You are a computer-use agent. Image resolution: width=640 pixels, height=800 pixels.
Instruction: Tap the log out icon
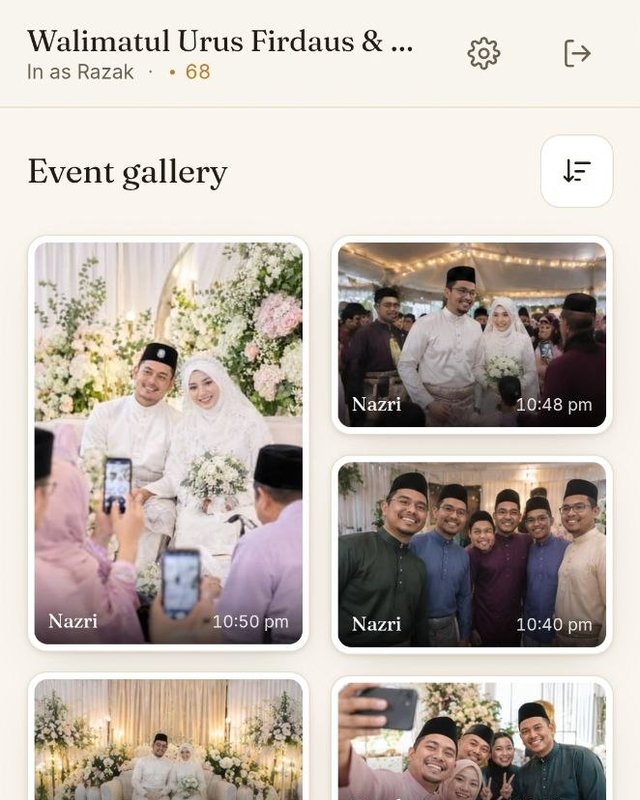577,53
